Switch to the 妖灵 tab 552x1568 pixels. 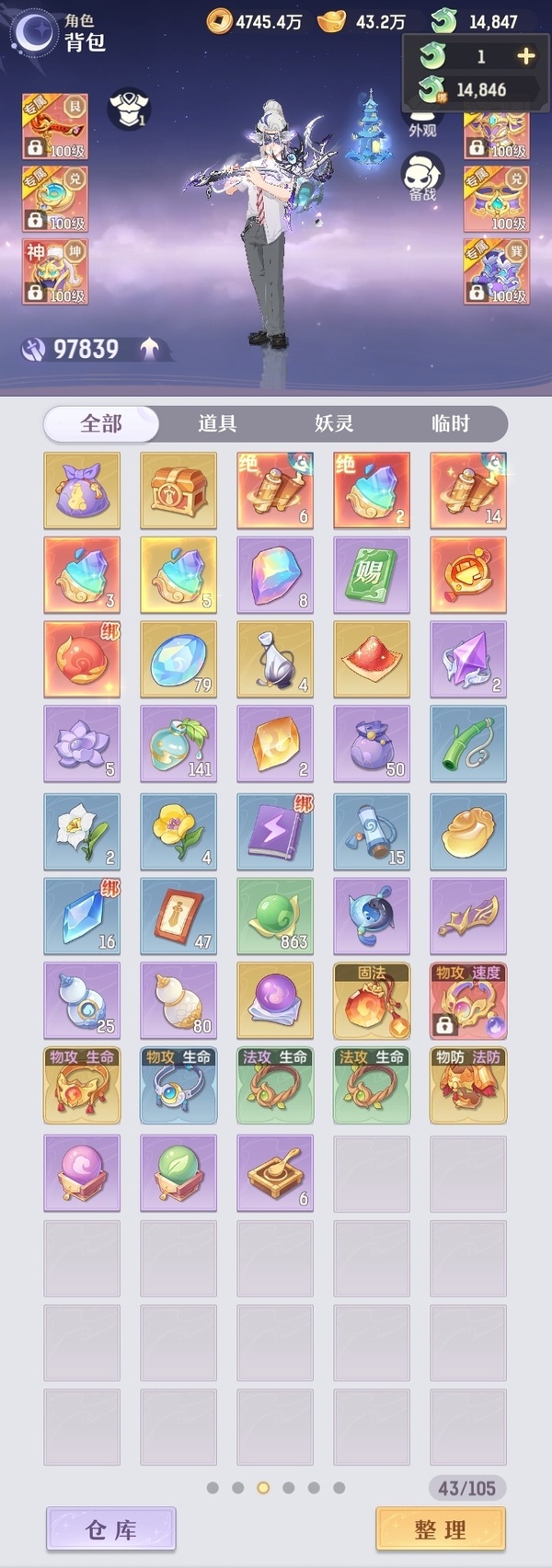pyautogui.click(x=334, y=423)
